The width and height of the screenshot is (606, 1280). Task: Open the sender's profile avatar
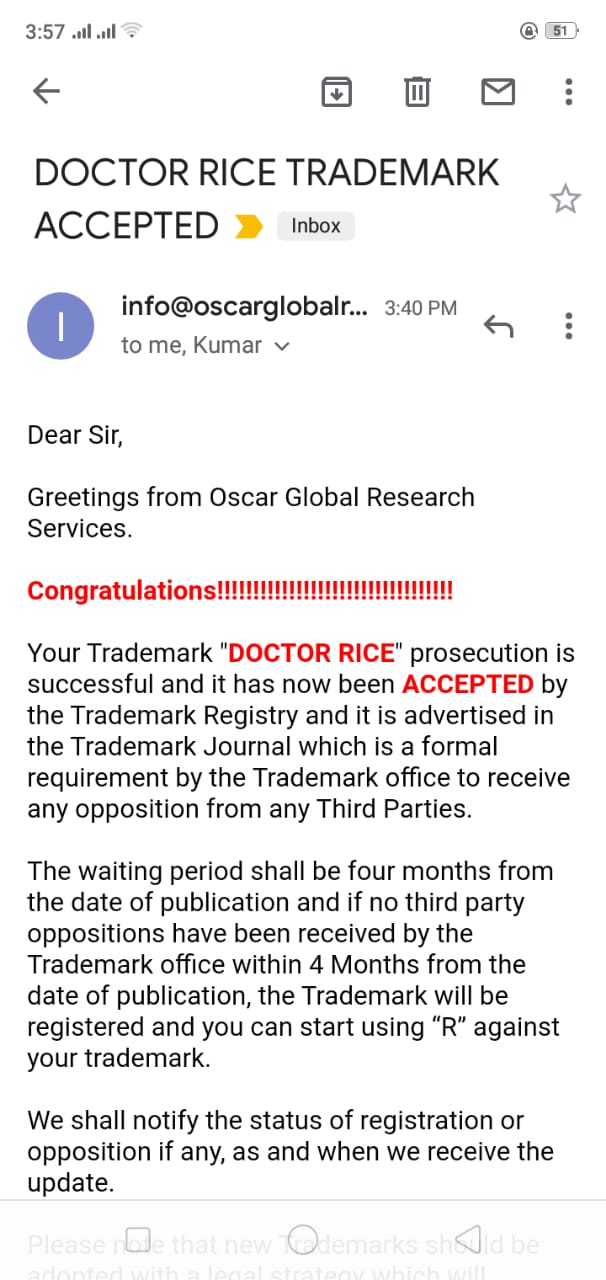(x=61, y=326)
